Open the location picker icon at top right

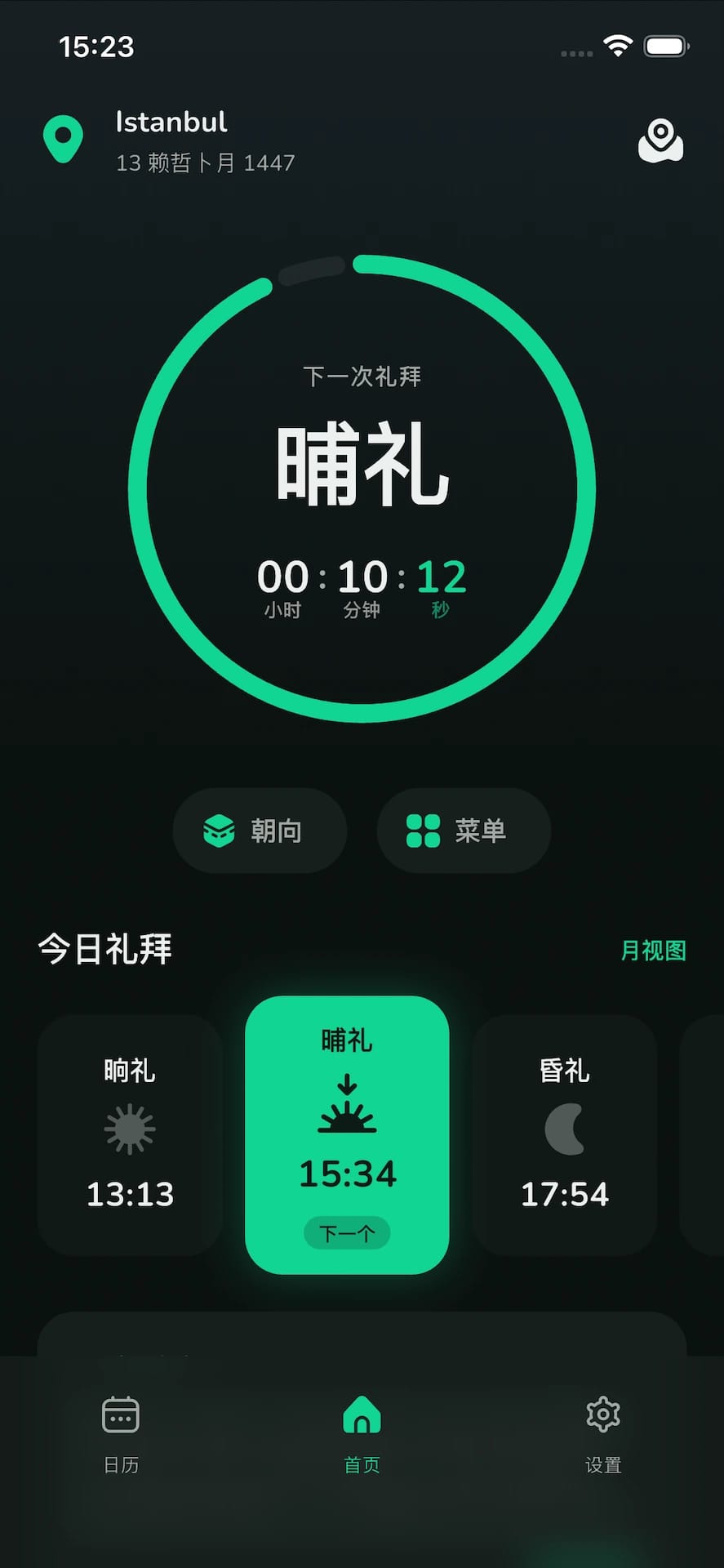click(661, 140)
